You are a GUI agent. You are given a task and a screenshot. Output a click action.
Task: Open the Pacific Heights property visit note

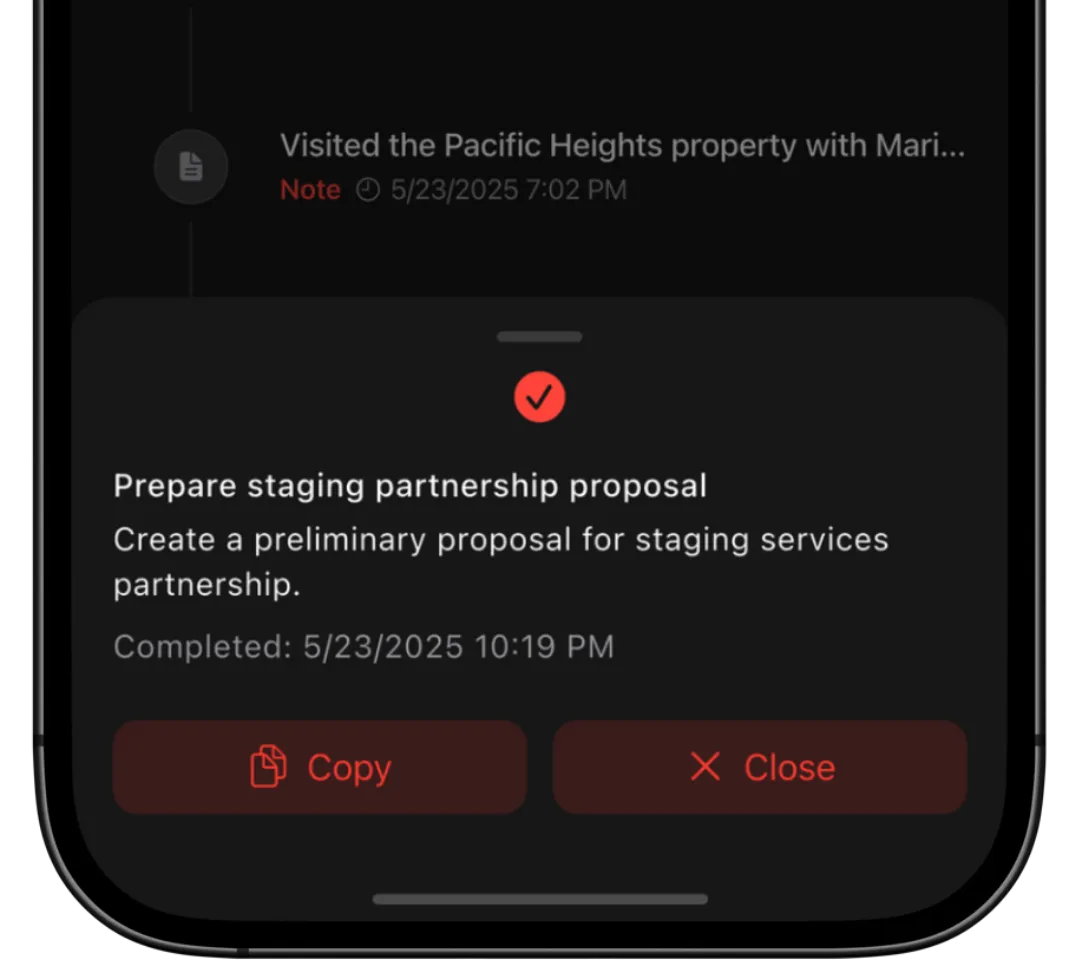tap(620, 147)
